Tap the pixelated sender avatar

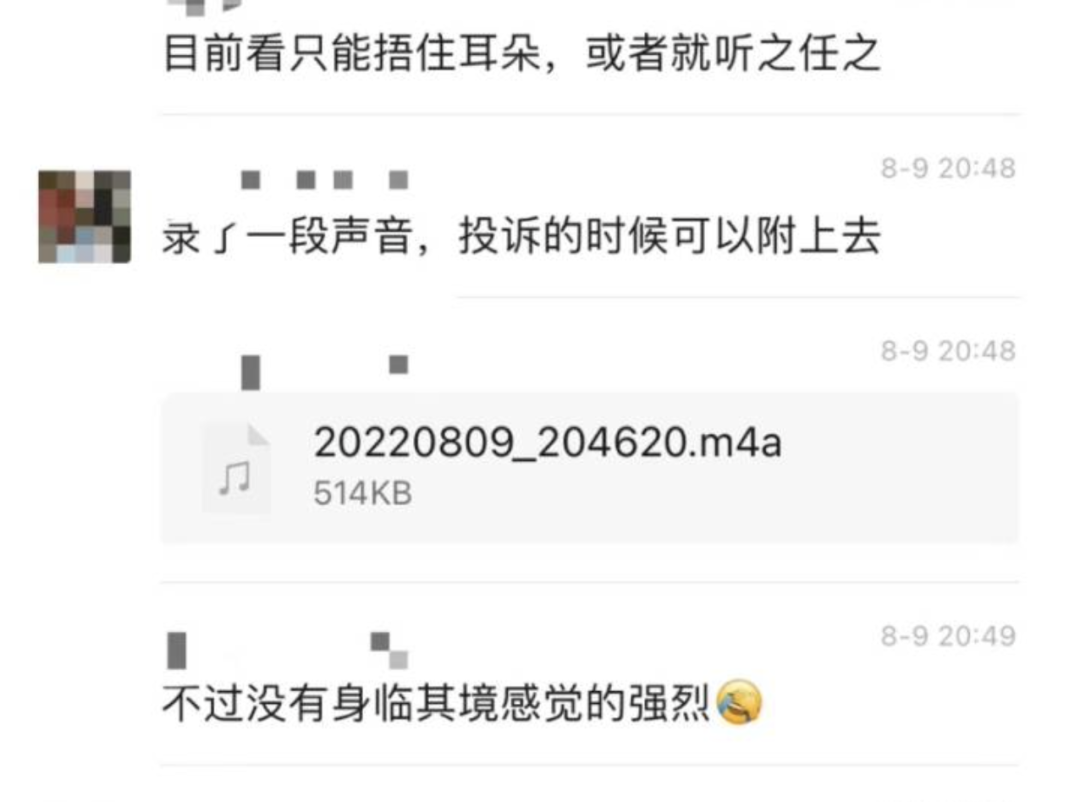click(x=85, y=217)
